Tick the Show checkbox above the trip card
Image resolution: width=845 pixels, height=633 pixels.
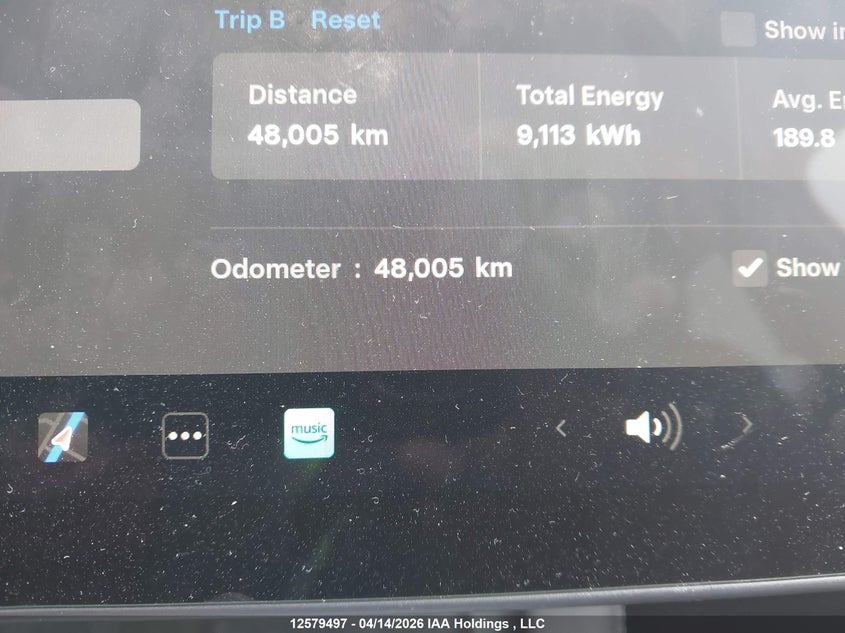[738, 29]
